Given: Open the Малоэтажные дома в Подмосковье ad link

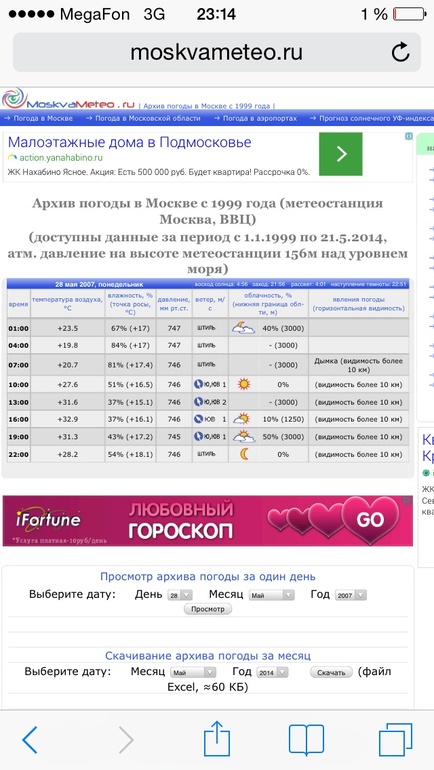Looking at the screenshot, I should point(130,143).
